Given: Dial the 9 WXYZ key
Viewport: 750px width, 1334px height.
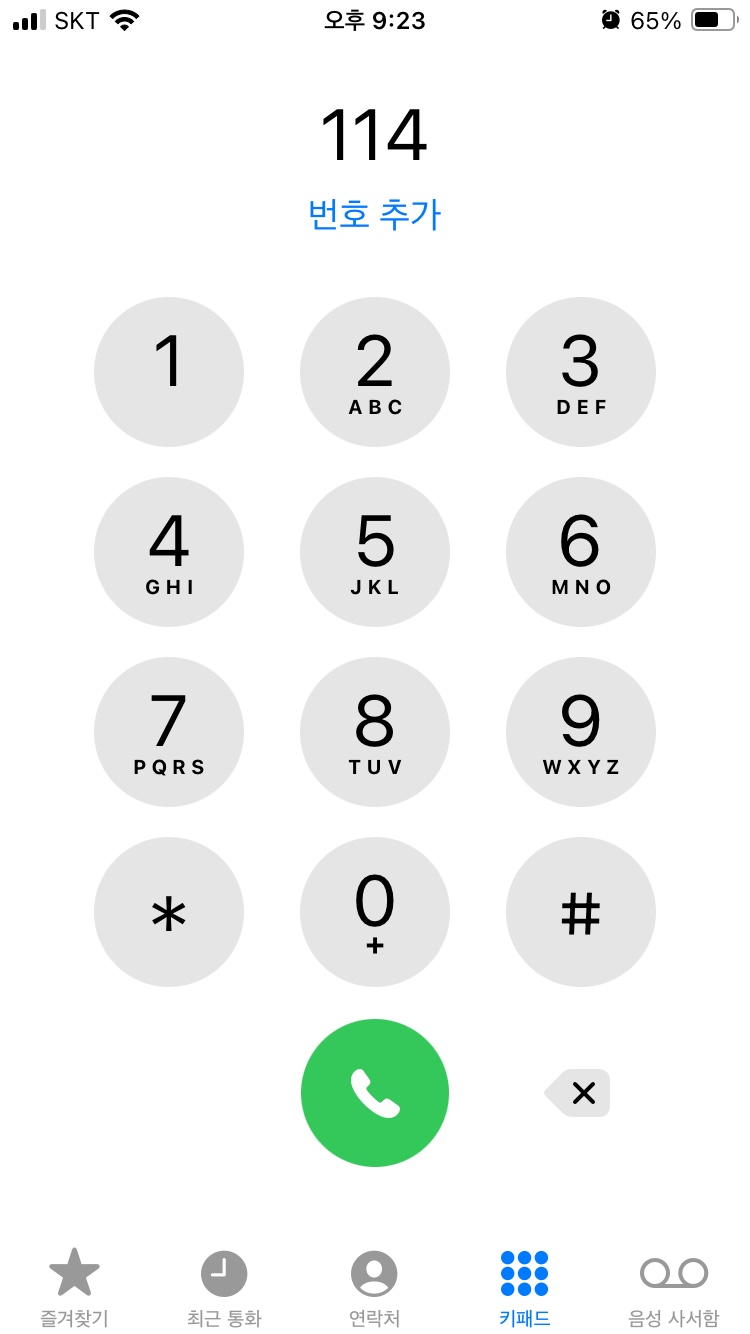Looking at the screenshot, I should coord(580,732).
